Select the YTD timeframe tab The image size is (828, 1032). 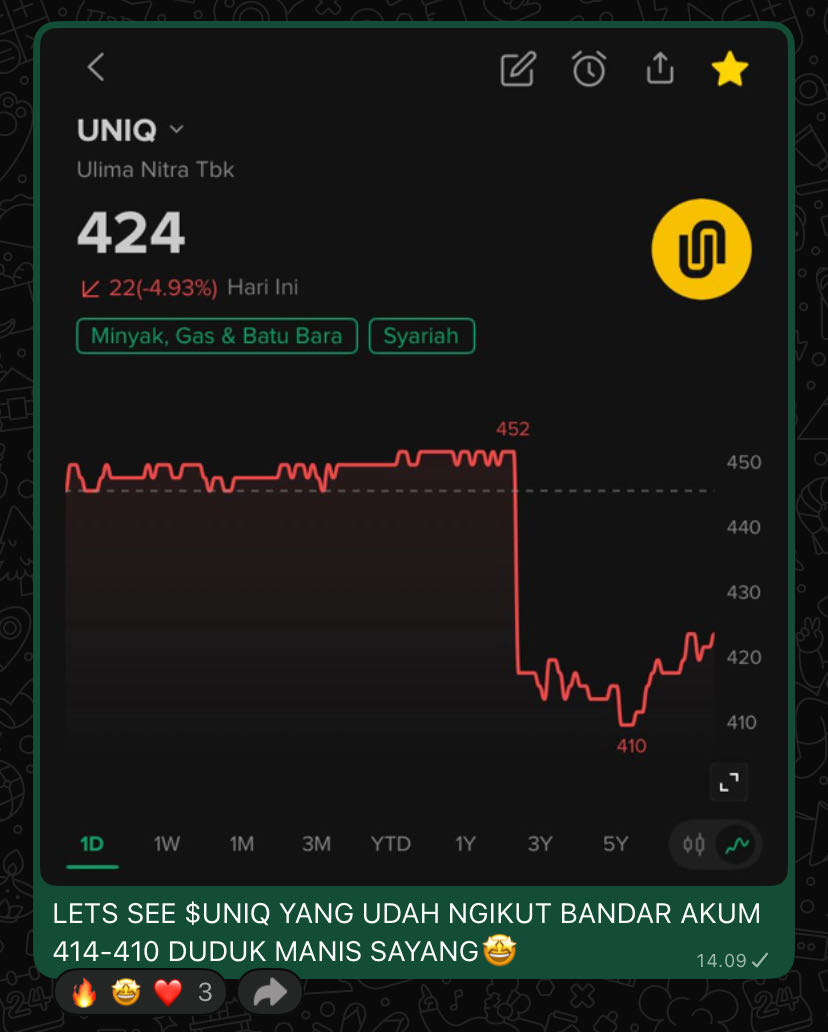[x=390, y=844]
